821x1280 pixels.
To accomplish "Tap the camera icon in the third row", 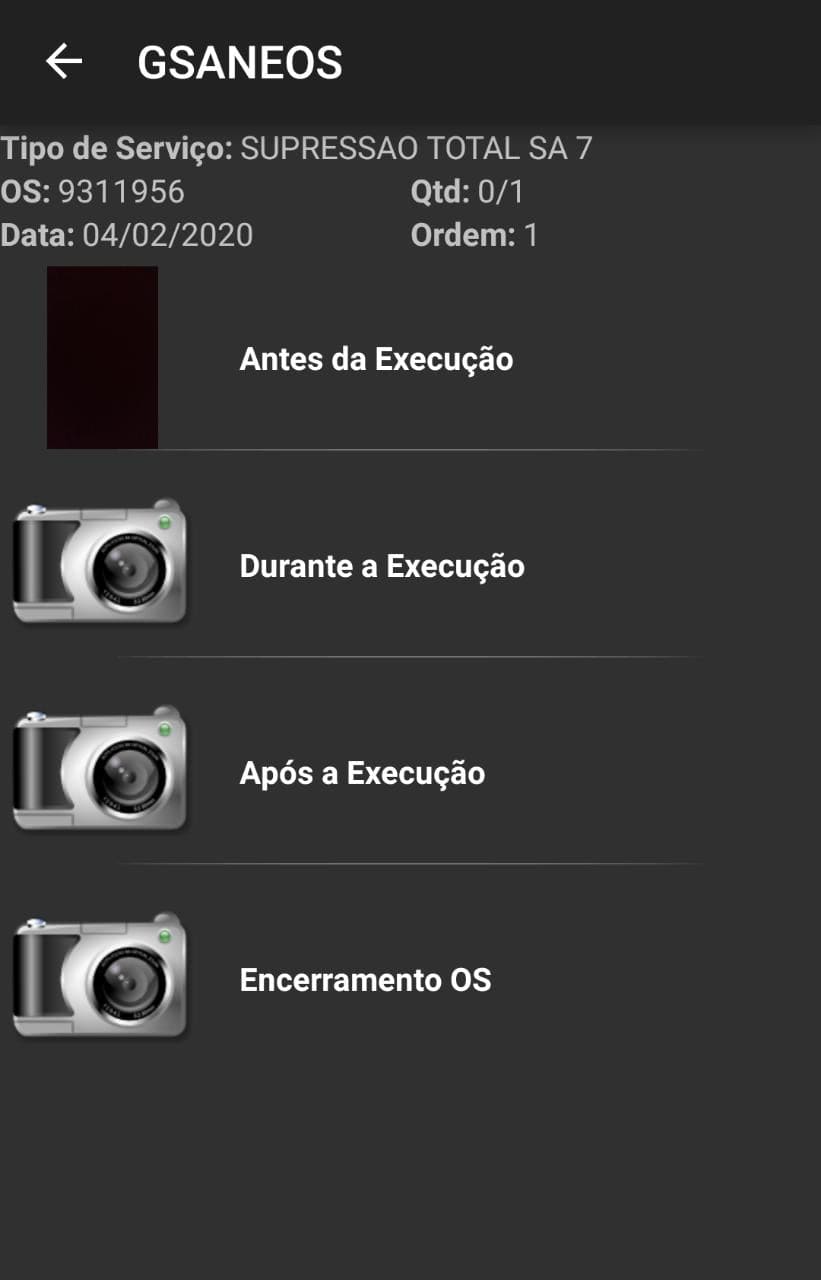I will click(100, 770).
